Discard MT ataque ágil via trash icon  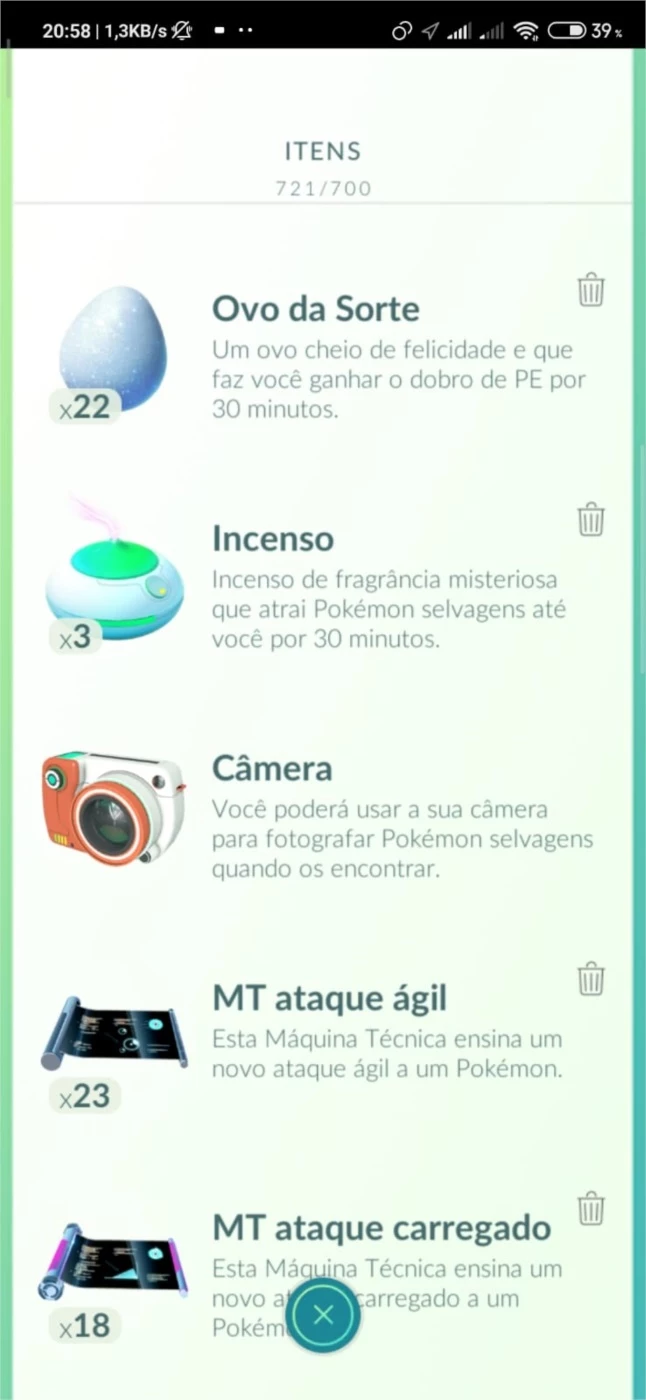(x=591, y=979)
